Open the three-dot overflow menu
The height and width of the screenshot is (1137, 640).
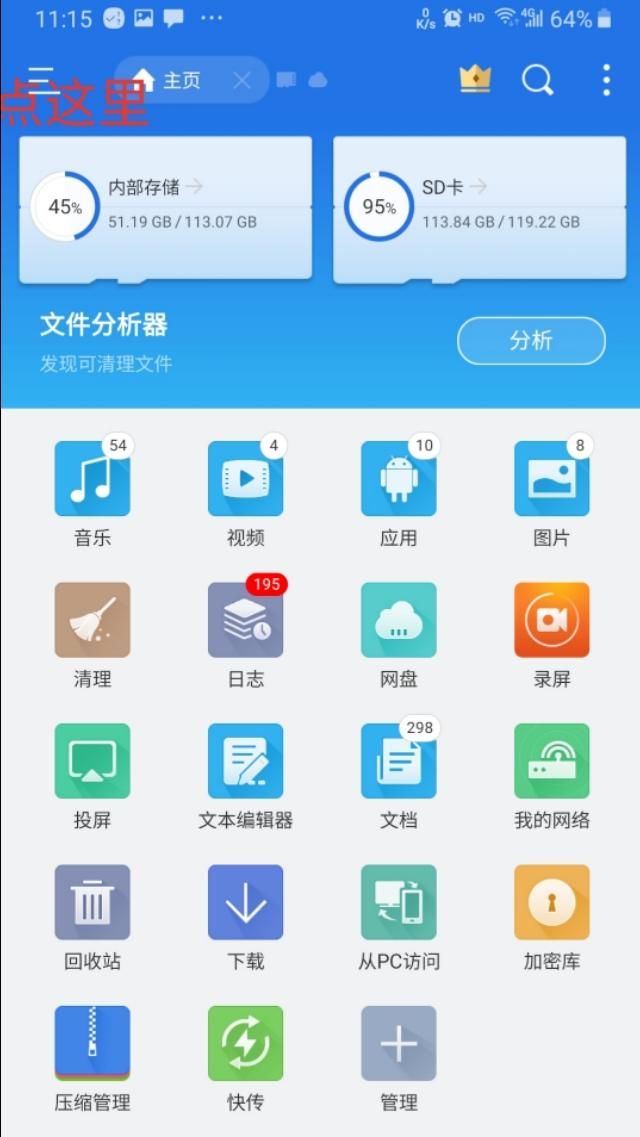[606, 80]
